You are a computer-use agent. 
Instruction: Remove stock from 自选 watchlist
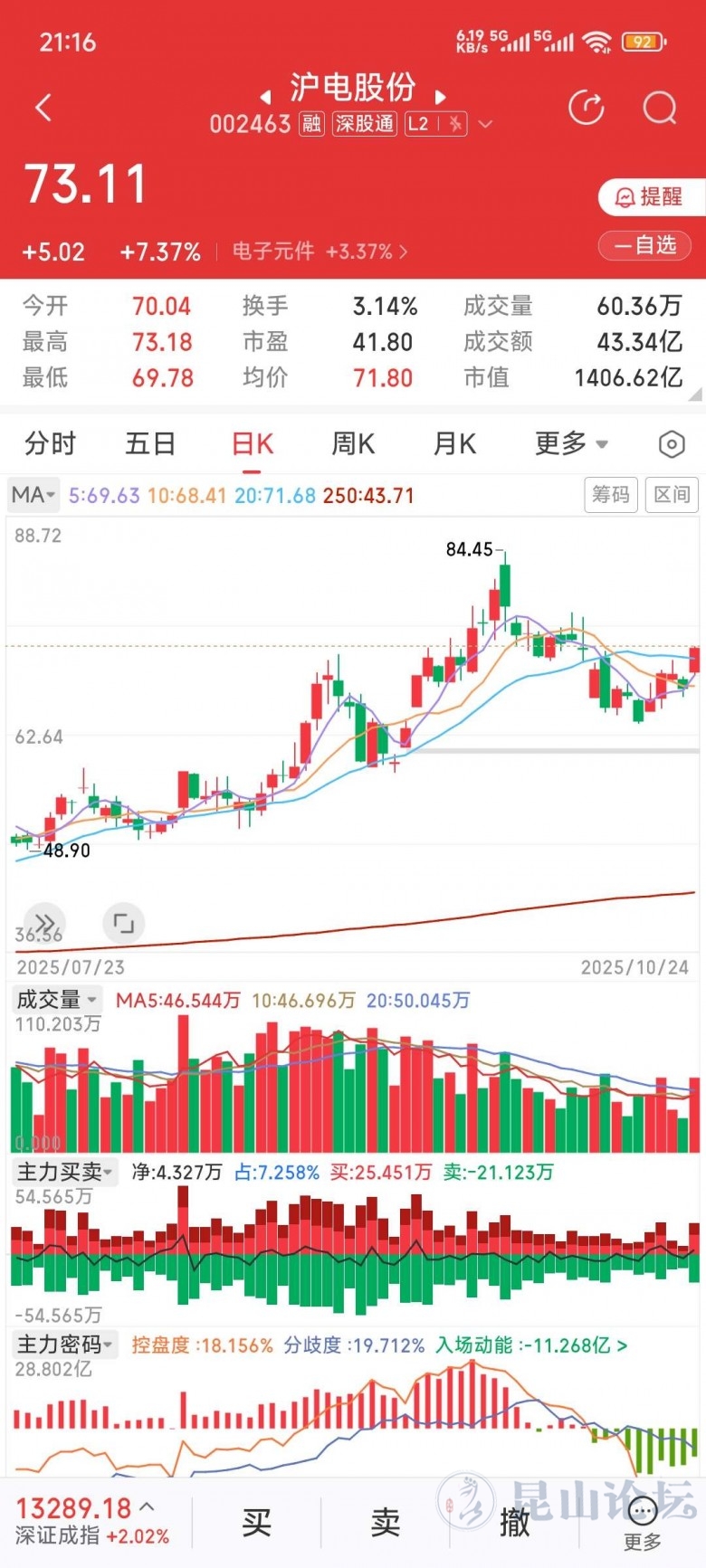[644, 245]
